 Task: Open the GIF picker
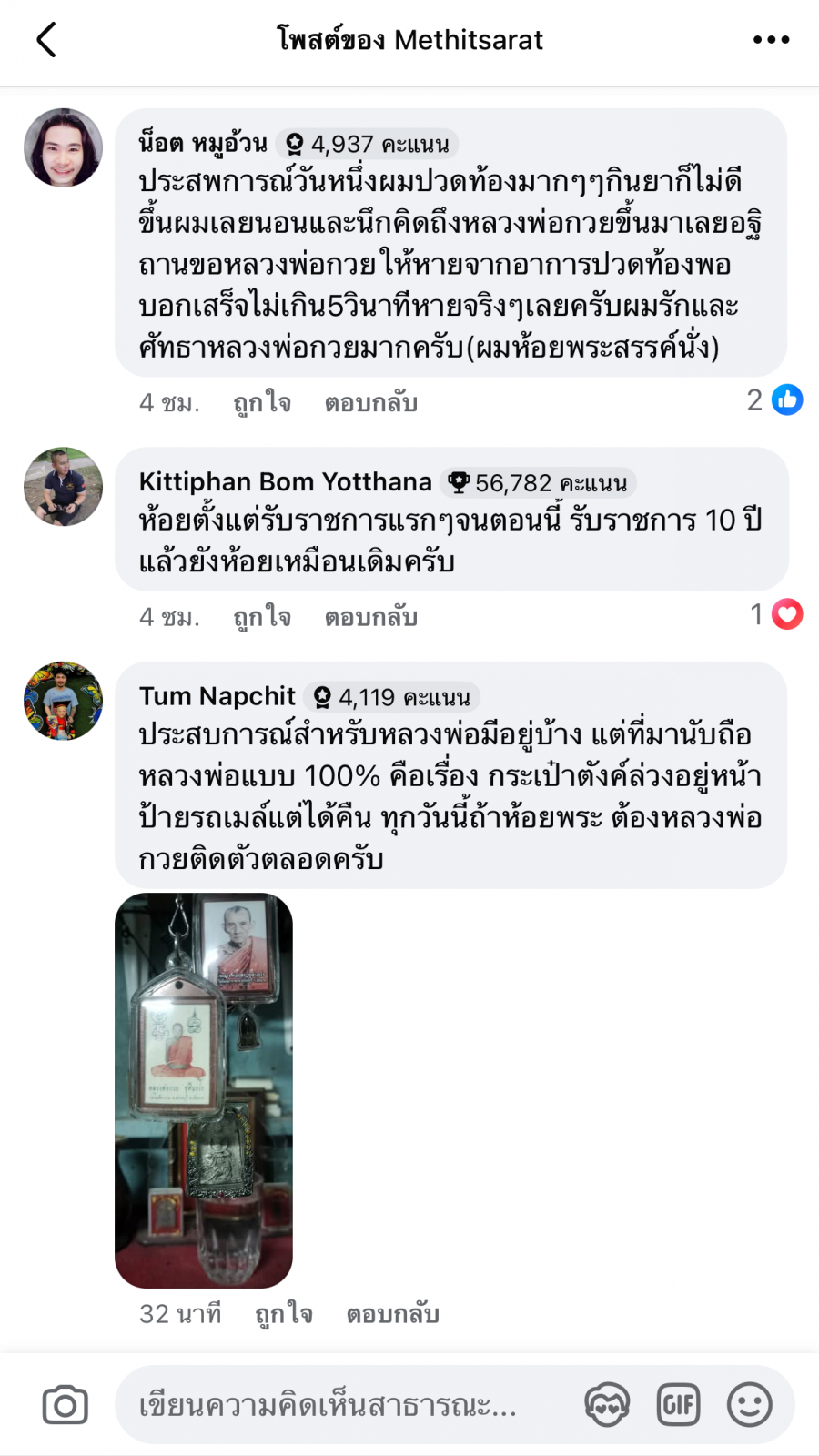679,1405
